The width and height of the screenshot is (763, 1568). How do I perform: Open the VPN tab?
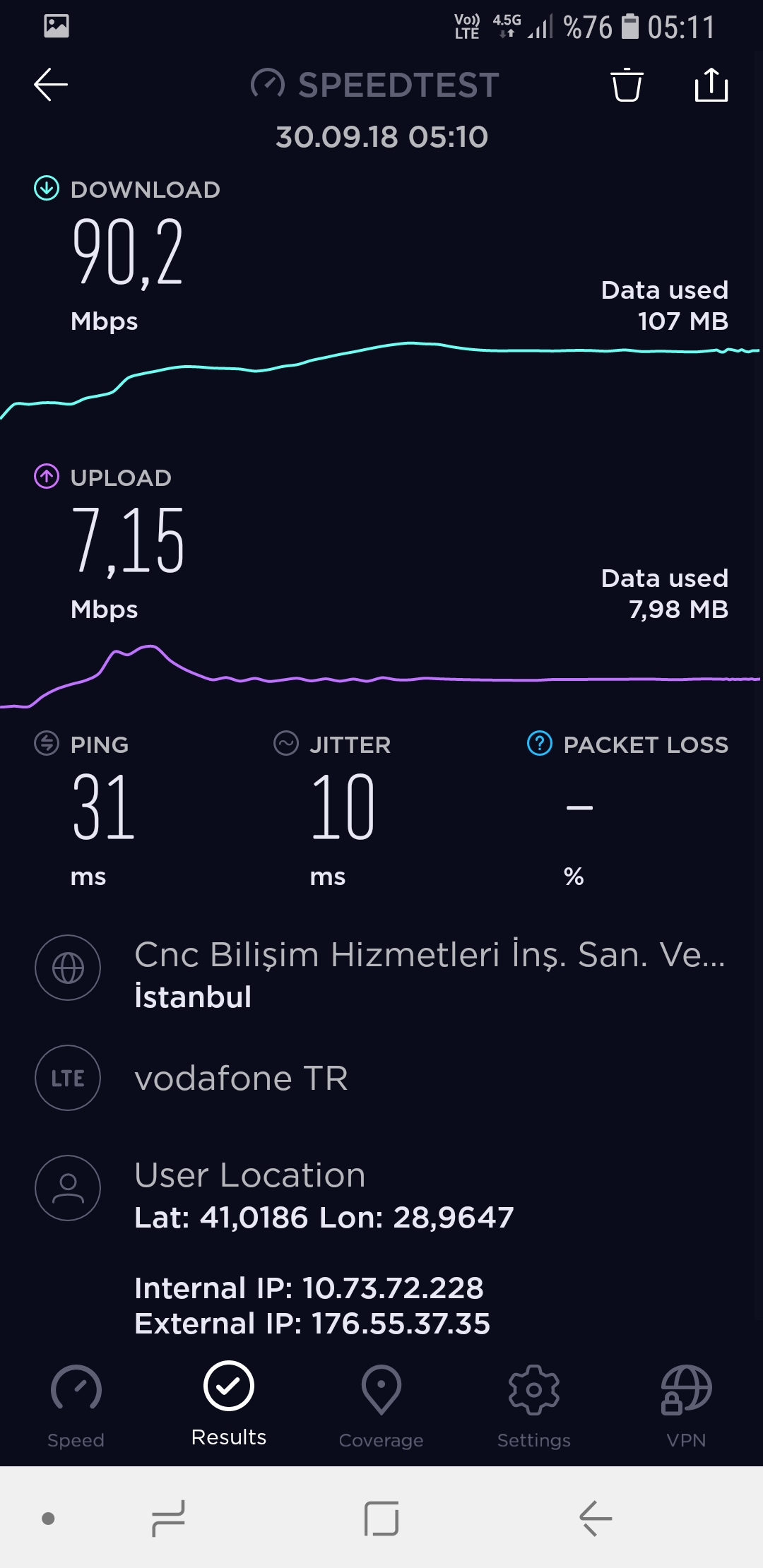[687, 1407]
